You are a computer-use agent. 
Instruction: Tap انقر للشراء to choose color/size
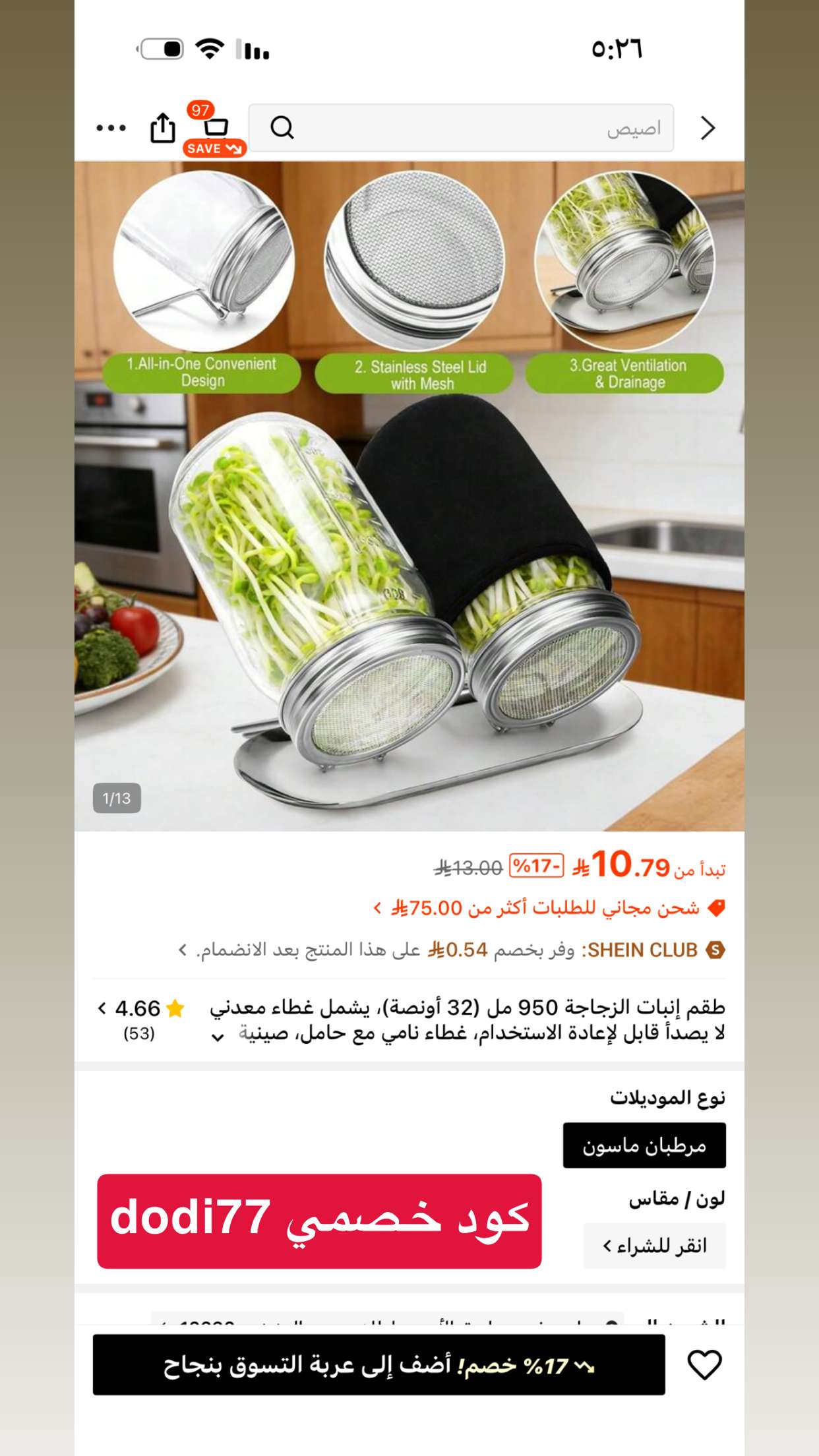pyautogui.click(x=655, y=1246)
